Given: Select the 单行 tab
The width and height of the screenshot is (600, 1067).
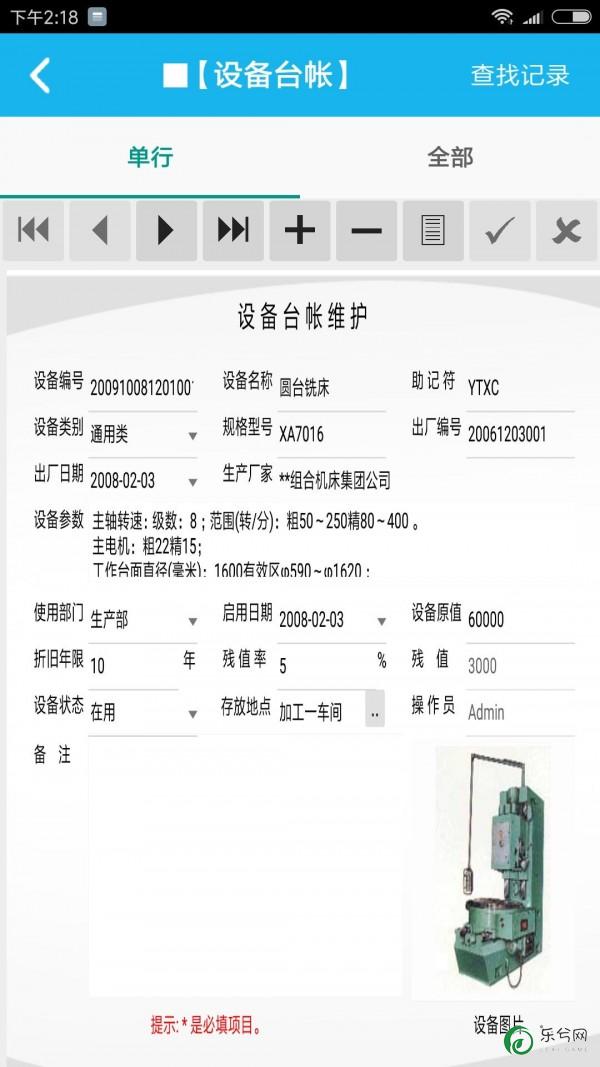Looking at the screenshot, I should point(150,157).
